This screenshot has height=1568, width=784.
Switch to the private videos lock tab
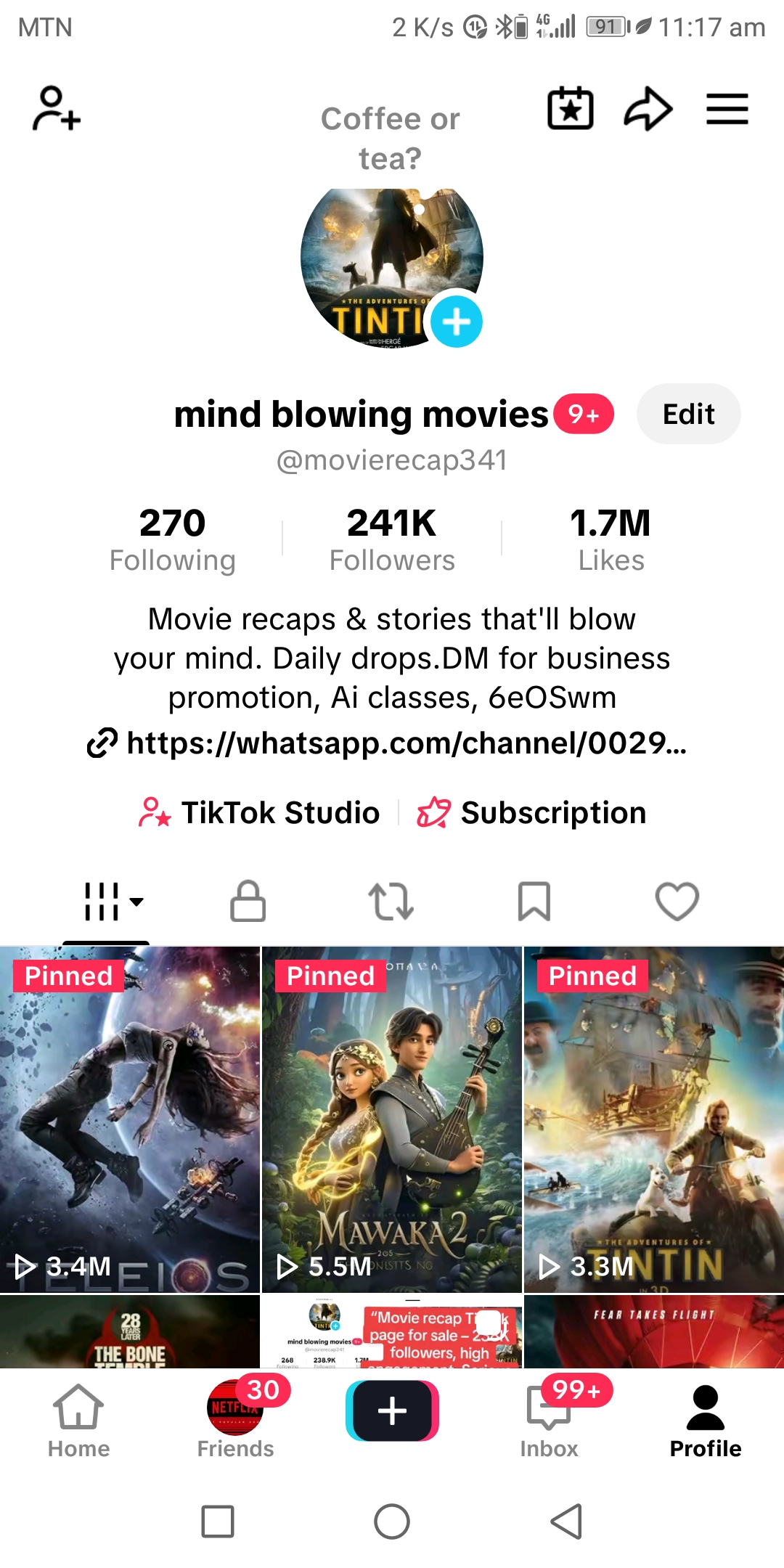click(x=248, y=902)
